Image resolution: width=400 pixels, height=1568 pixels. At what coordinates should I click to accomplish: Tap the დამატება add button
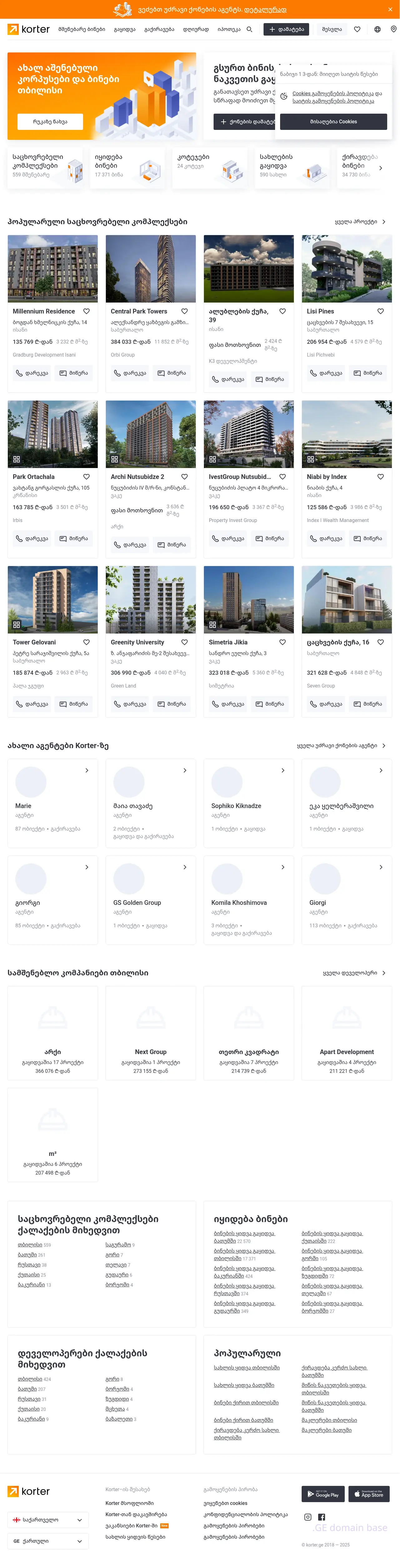(286, 29)
